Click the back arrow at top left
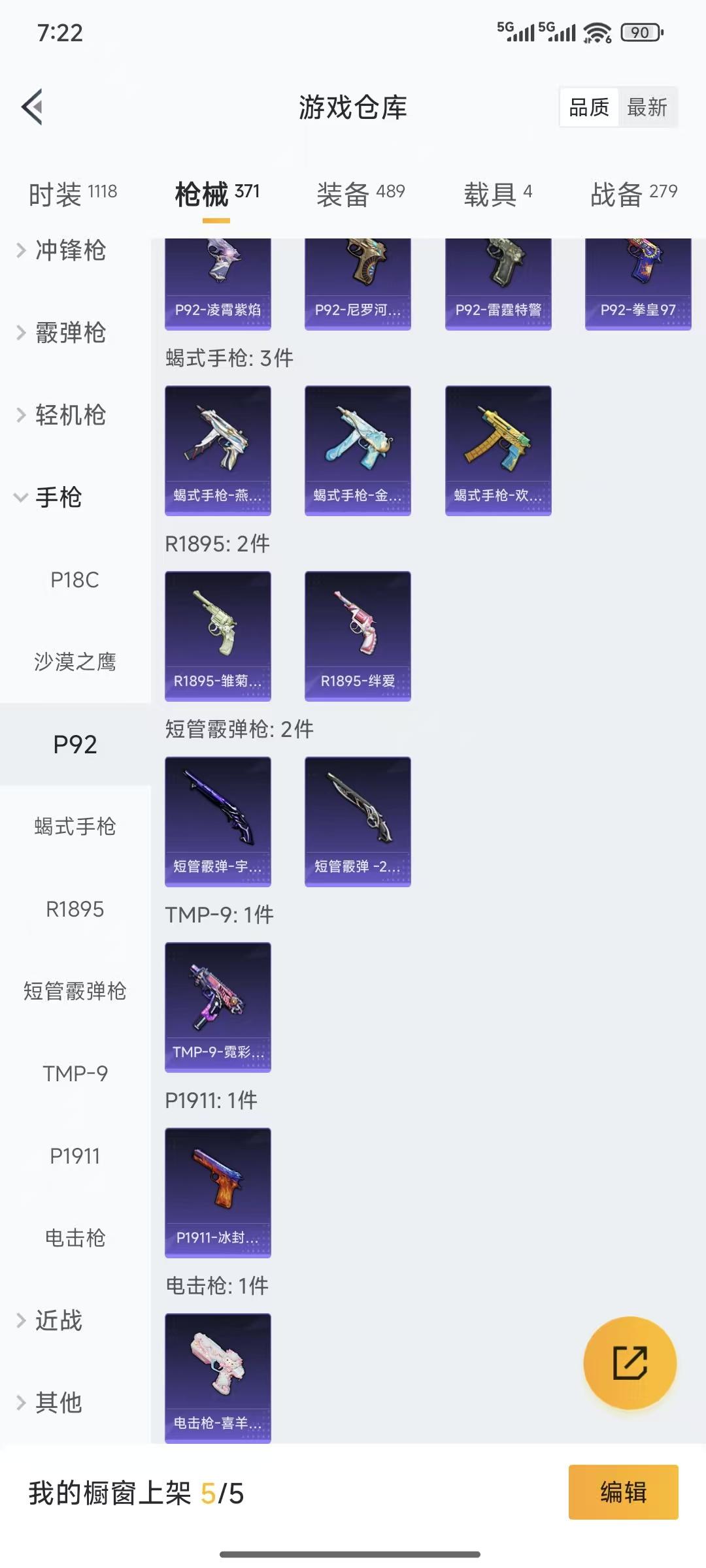 pyautogui.click(x=32, y=106)
